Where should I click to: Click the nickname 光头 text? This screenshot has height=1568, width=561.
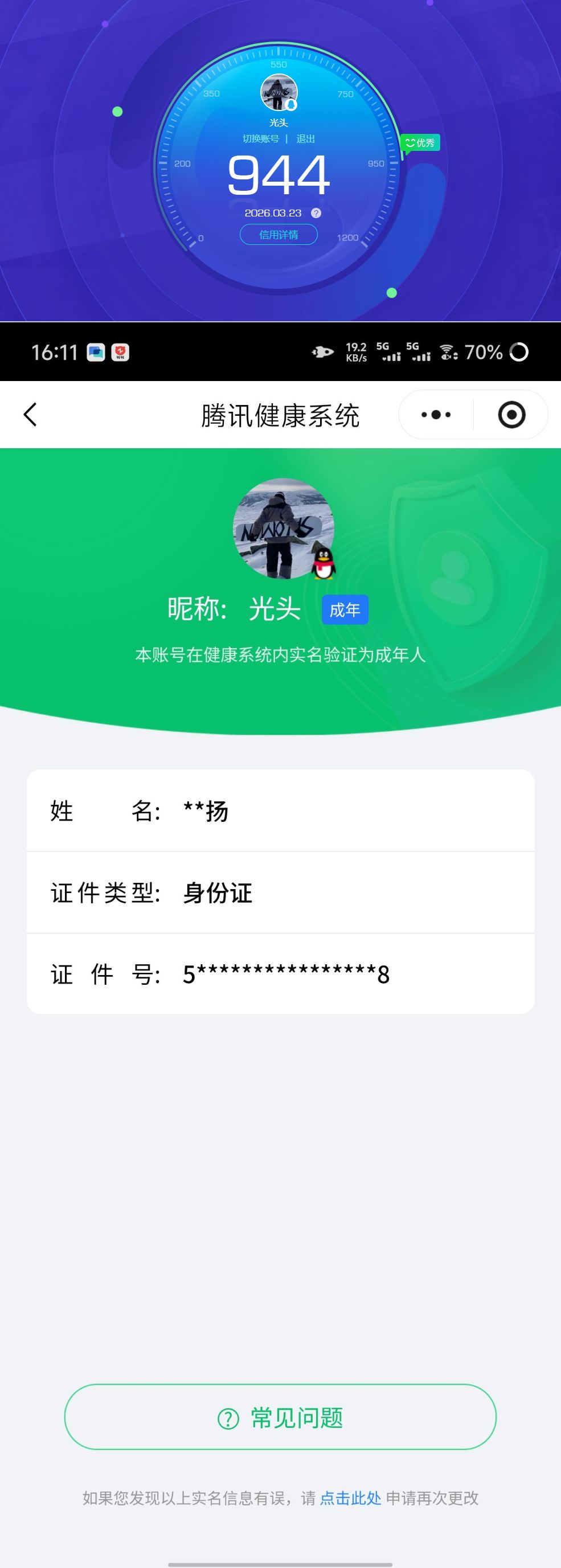coord(275,608)
